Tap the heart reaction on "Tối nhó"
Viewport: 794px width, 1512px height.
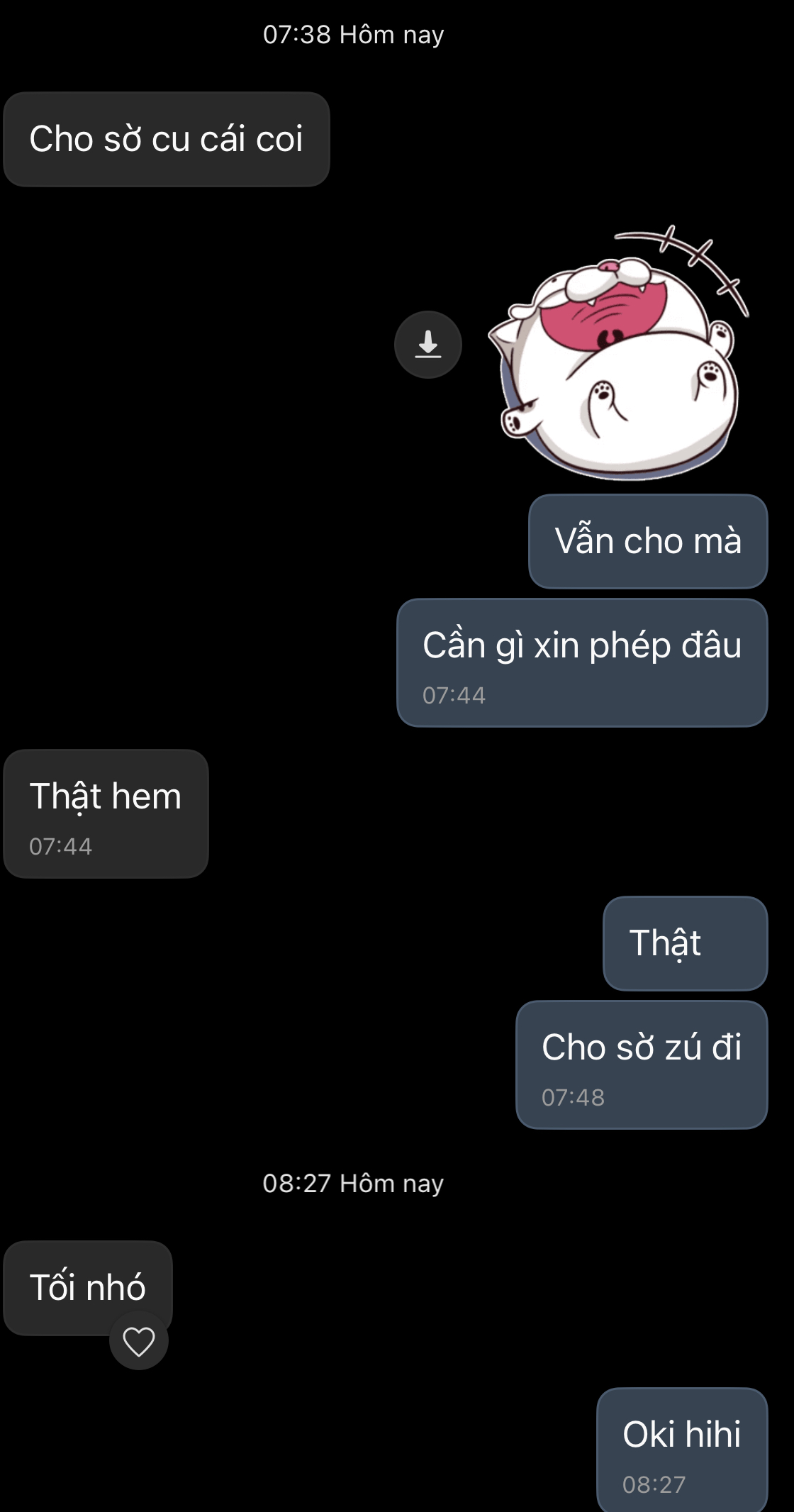(139, 1341)
